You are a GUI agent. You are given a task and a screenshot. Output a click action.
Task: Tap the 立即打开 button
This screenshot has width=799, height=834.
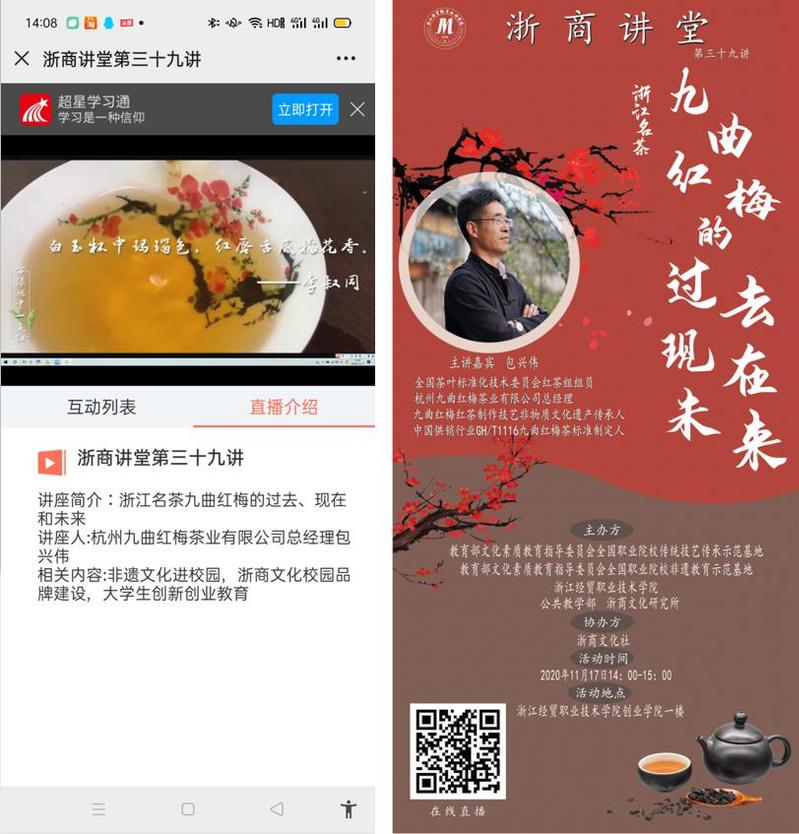pos(305,110)
